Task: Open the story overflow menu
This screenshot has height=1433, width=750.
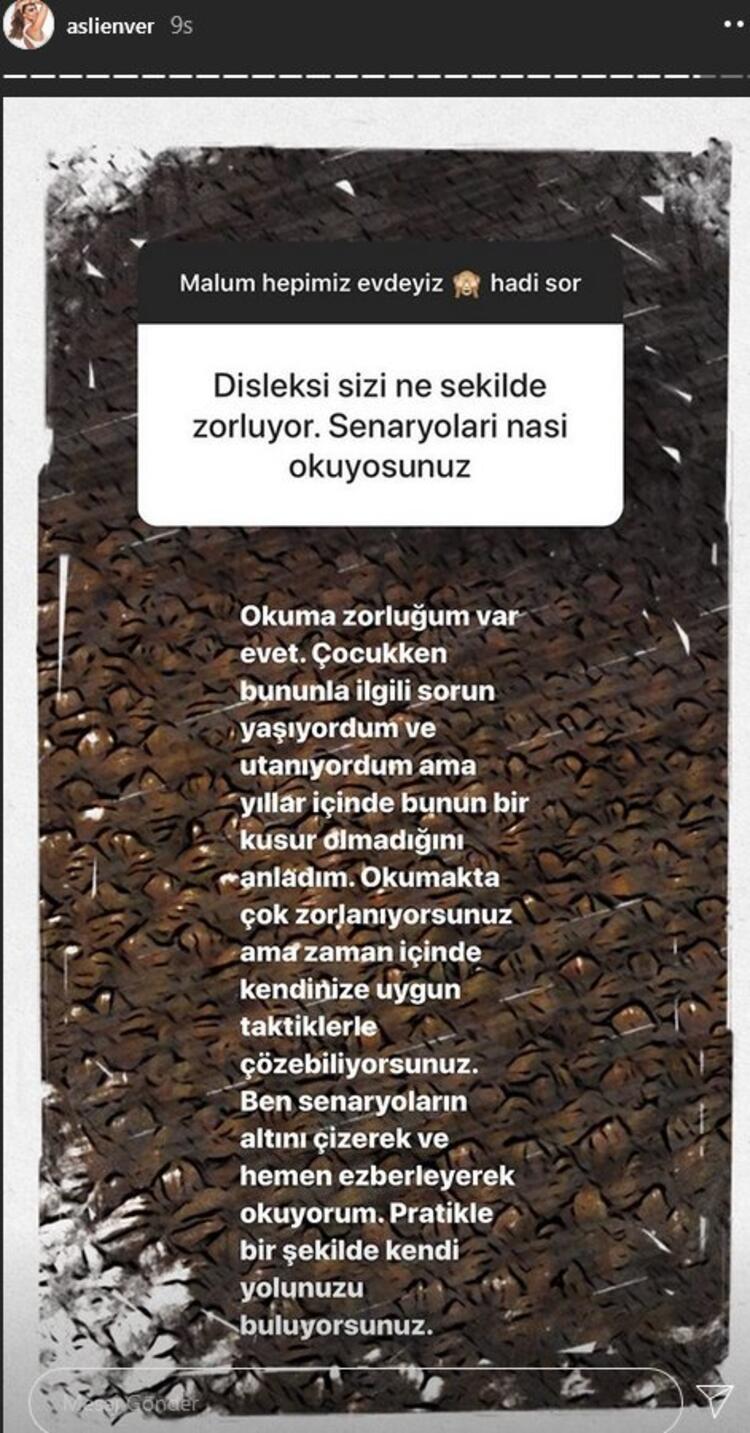Action: point(733,24)
